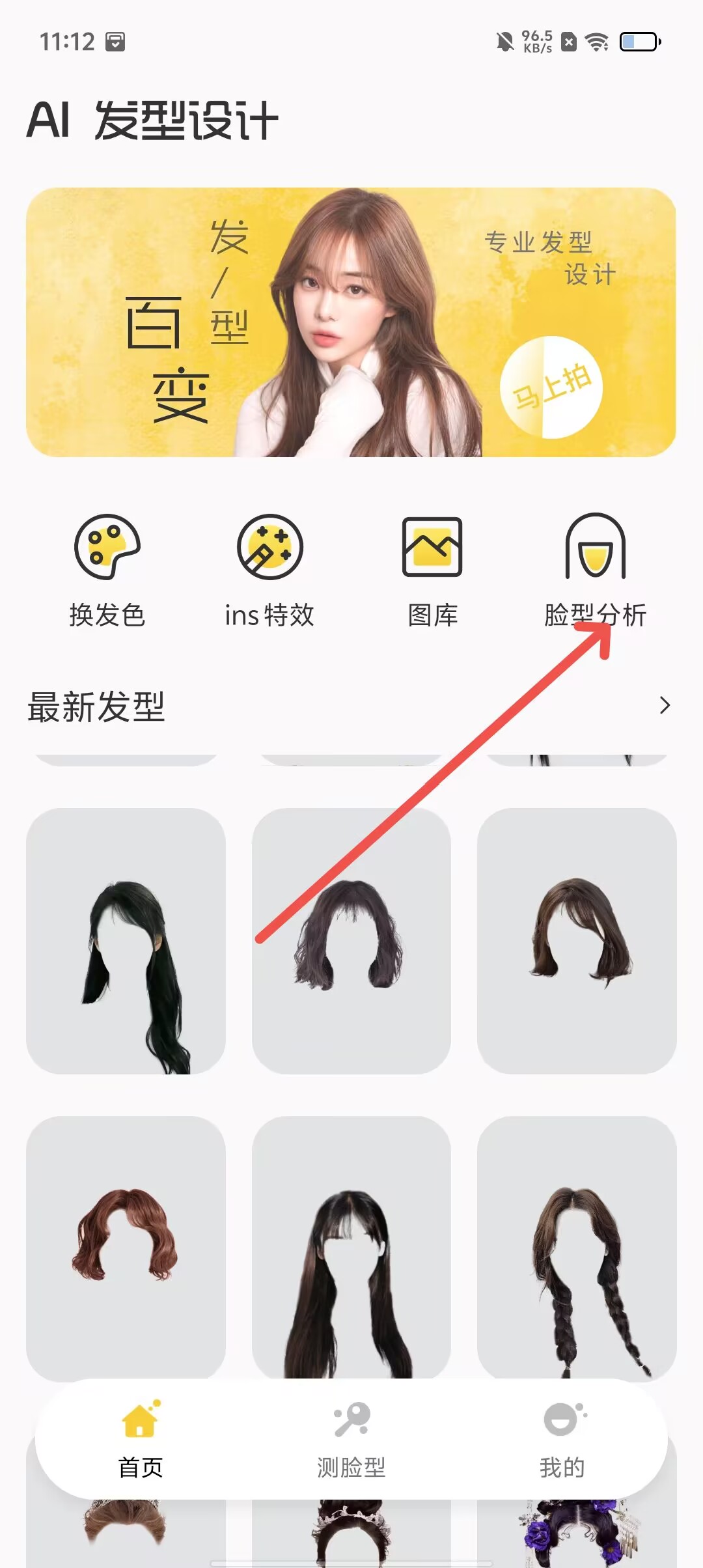
Task: Select the long straight hairstyle with bangs
Action: (x=351, y=1247)
